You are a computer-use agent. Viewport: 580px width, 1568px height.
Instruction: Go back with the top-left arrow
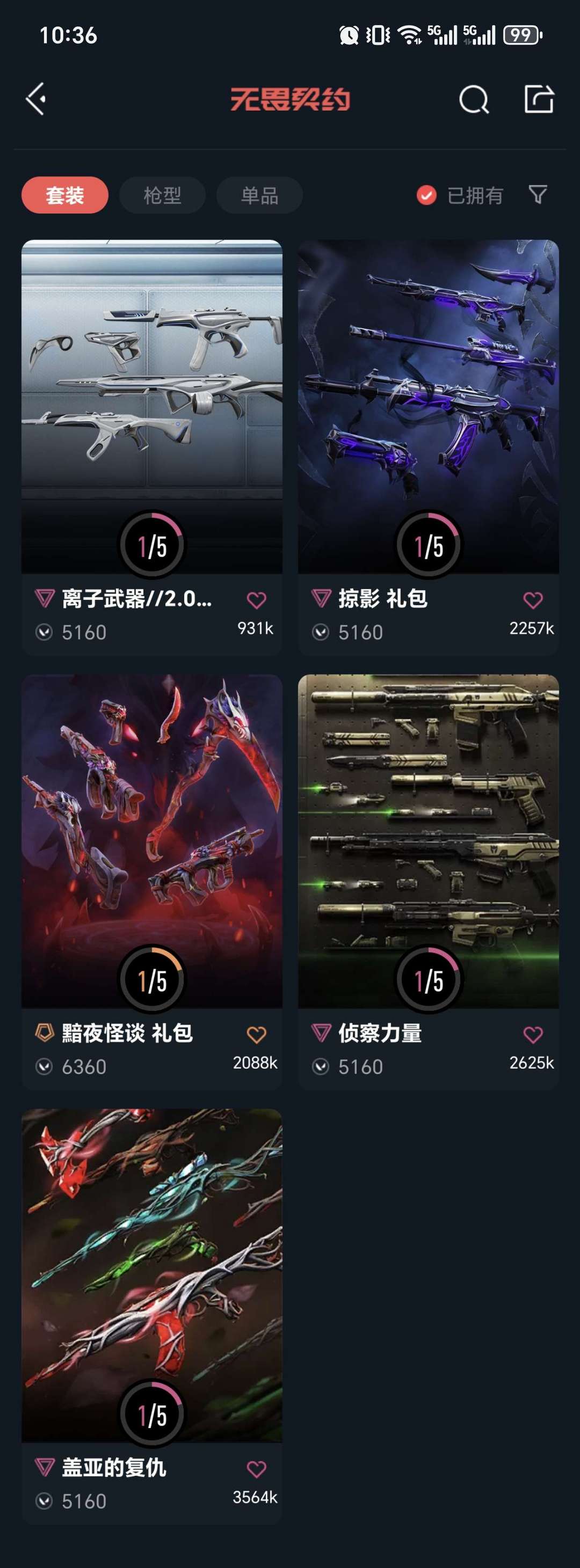coord(37,99)
